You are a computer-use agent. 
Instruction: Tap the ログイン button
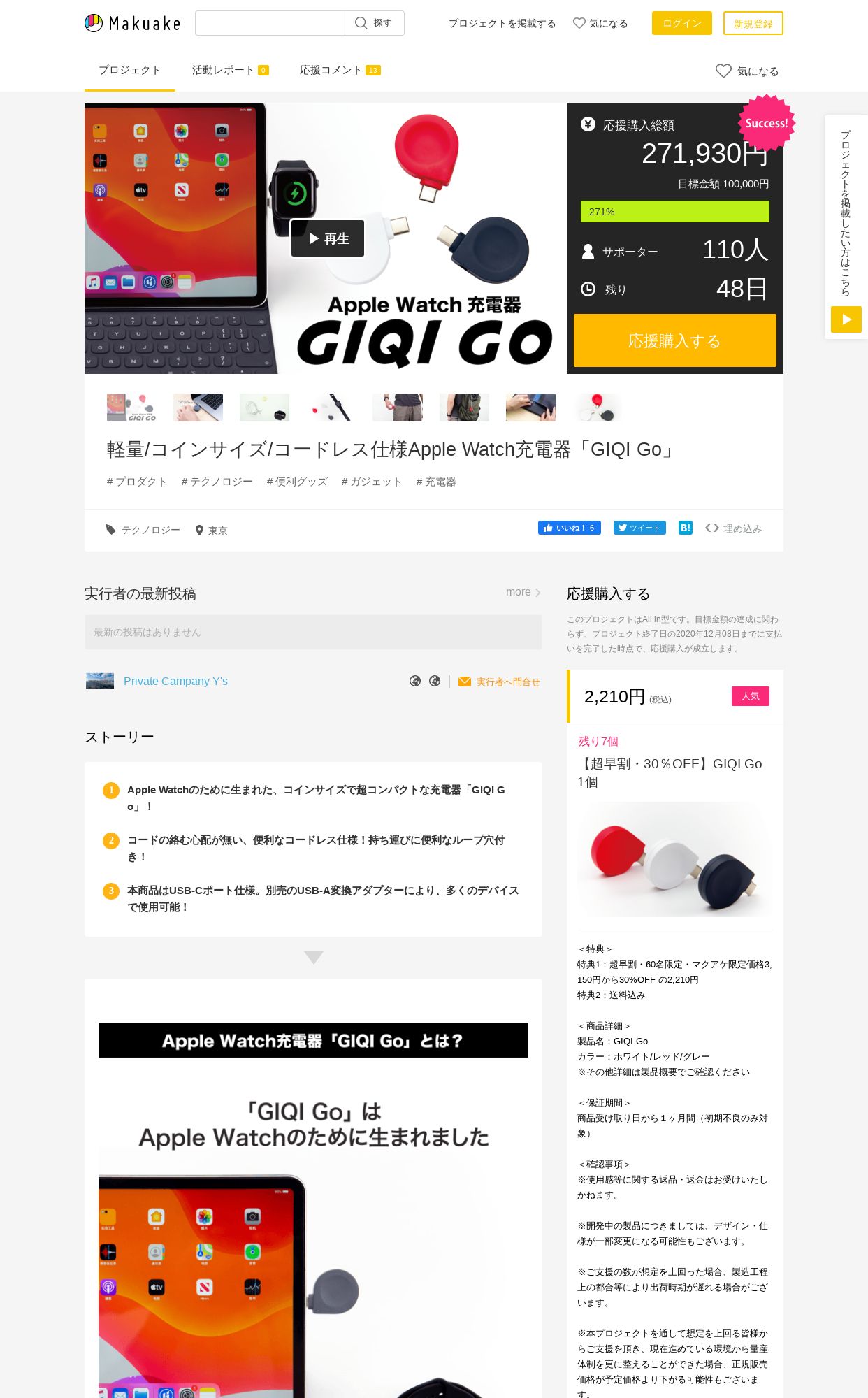pos(681,23)
